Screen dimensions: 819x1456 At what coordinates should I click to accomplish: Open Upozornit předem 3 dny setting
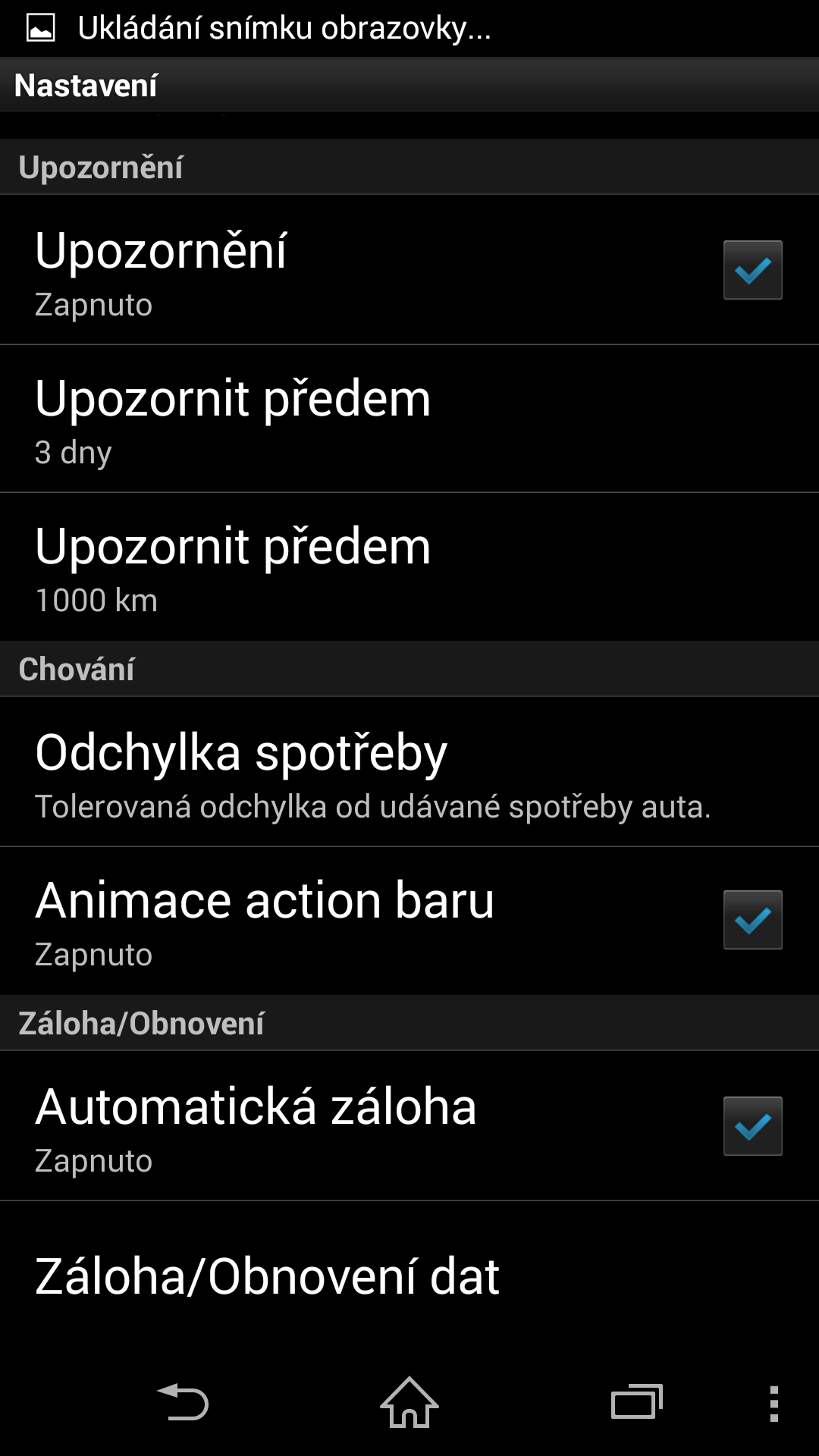click(409, 419)
